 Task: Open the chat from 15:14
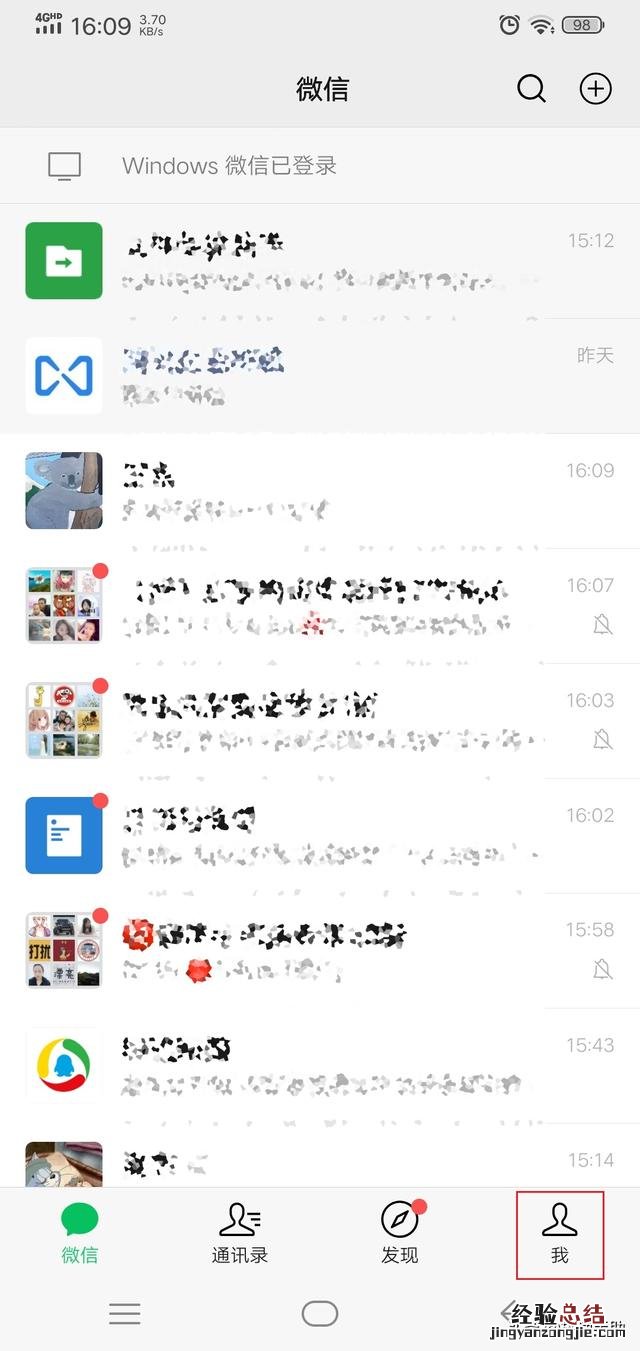[x=320, y=1164]
